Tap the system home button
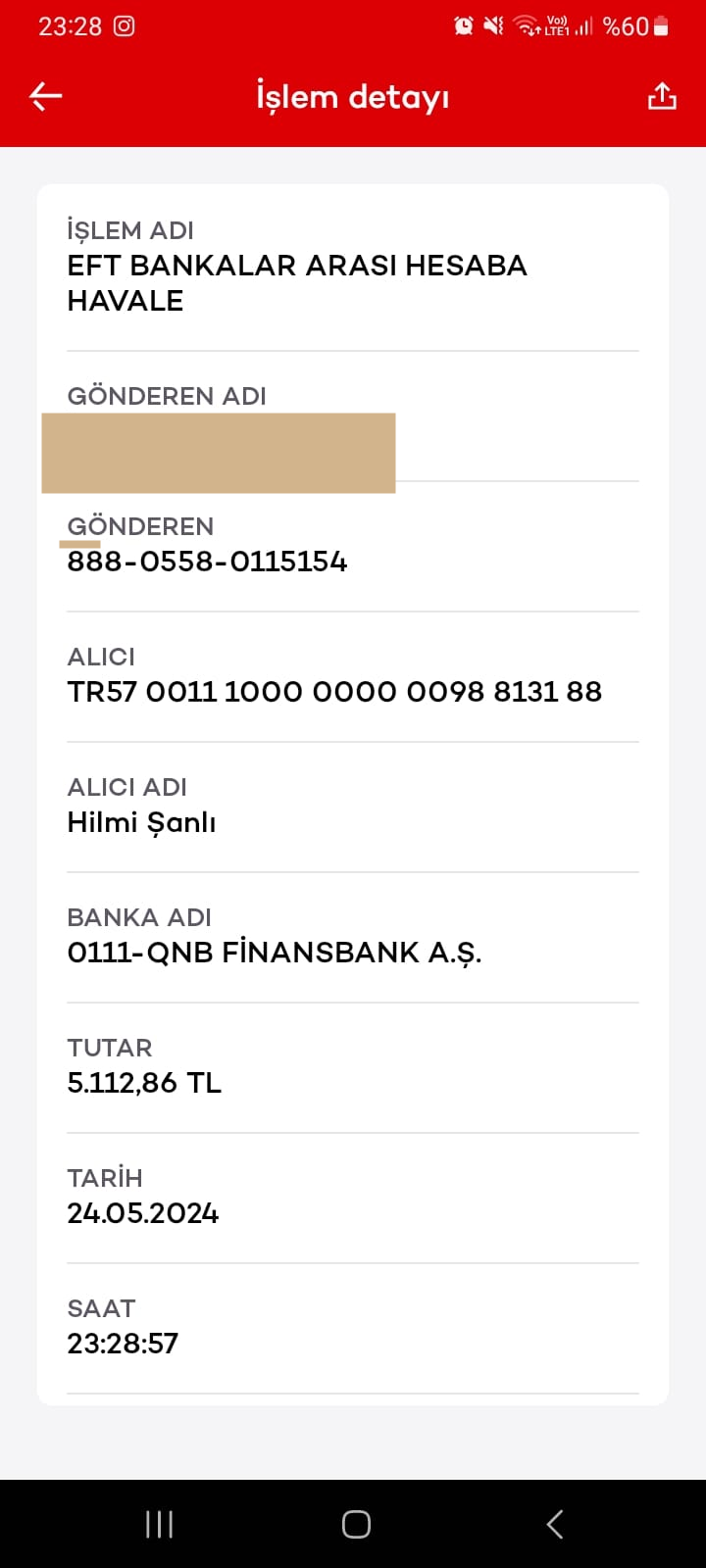This screenshot has height=1568, width=706. coord(356,1524)
